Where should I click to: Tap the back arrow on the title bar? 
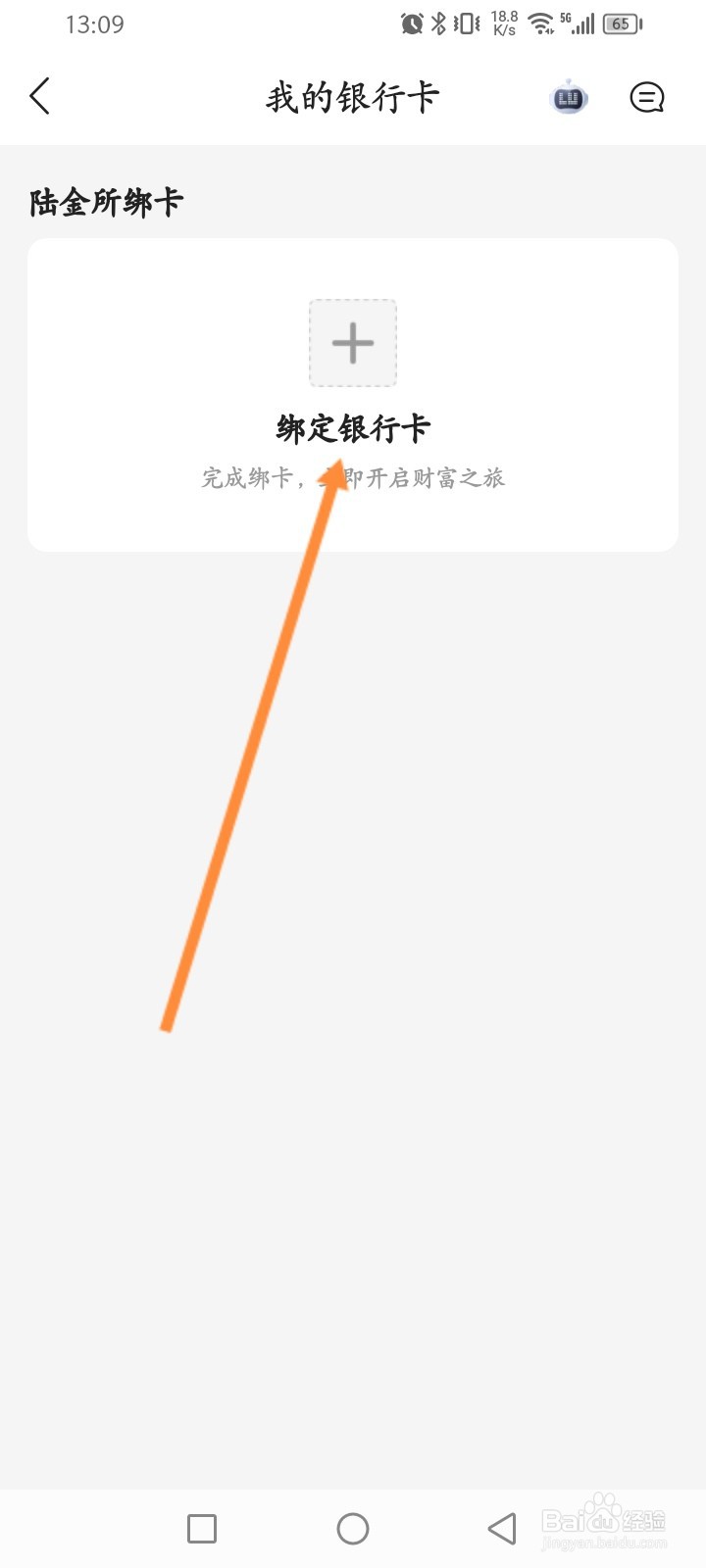tap(39, 96)
